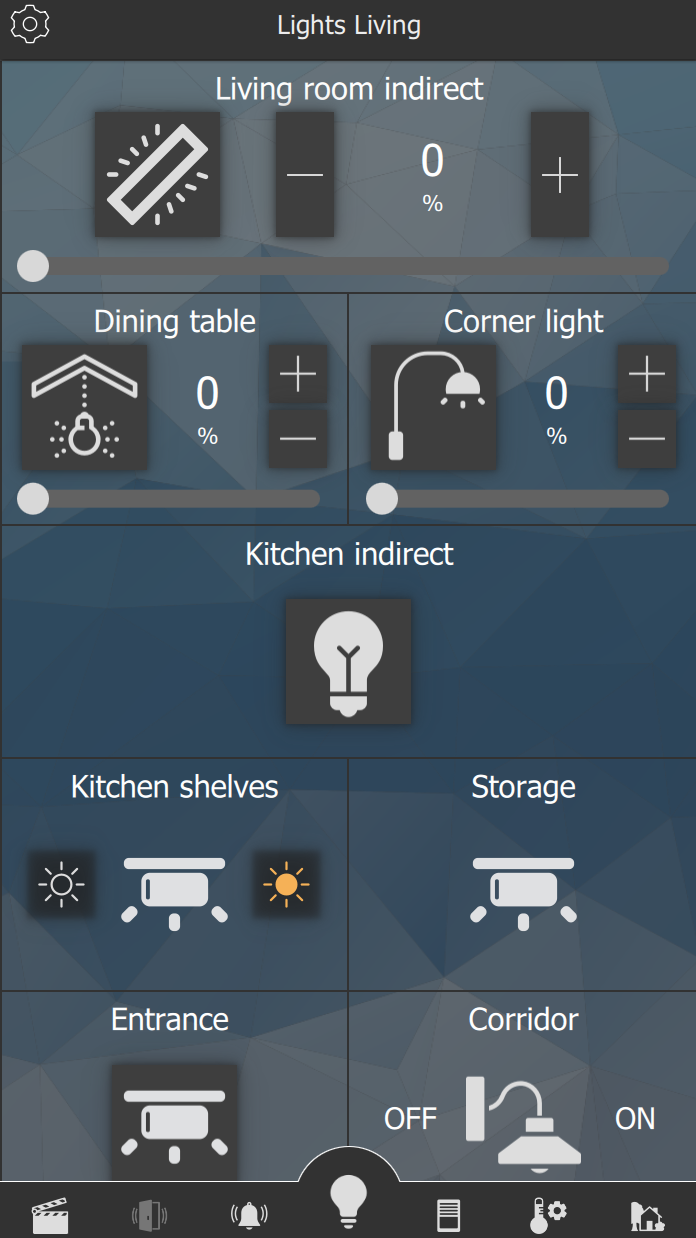Decrease Corner light brightness with minus

(x=647, y=438)
